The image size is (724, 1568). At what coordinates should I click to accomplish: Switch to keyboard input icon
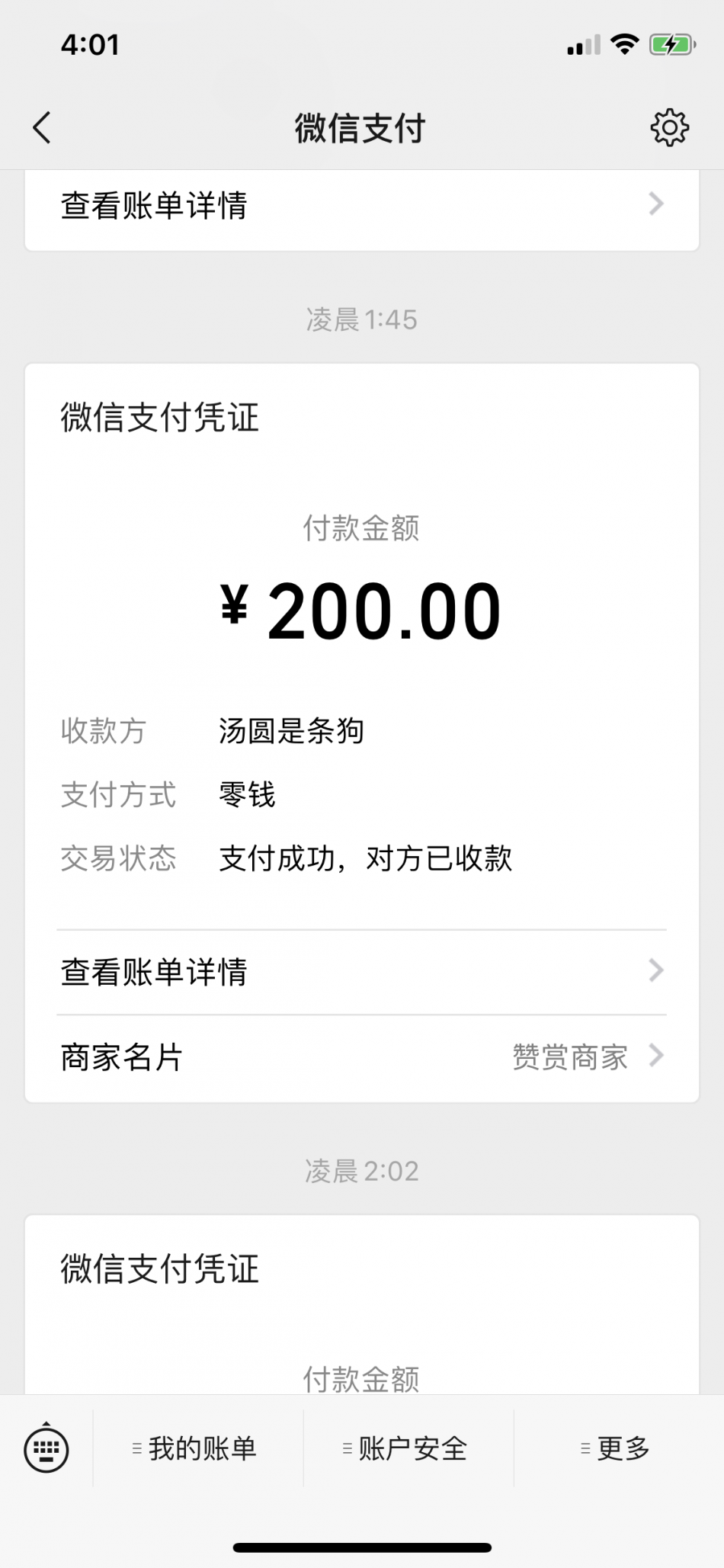coord(46,1449)
